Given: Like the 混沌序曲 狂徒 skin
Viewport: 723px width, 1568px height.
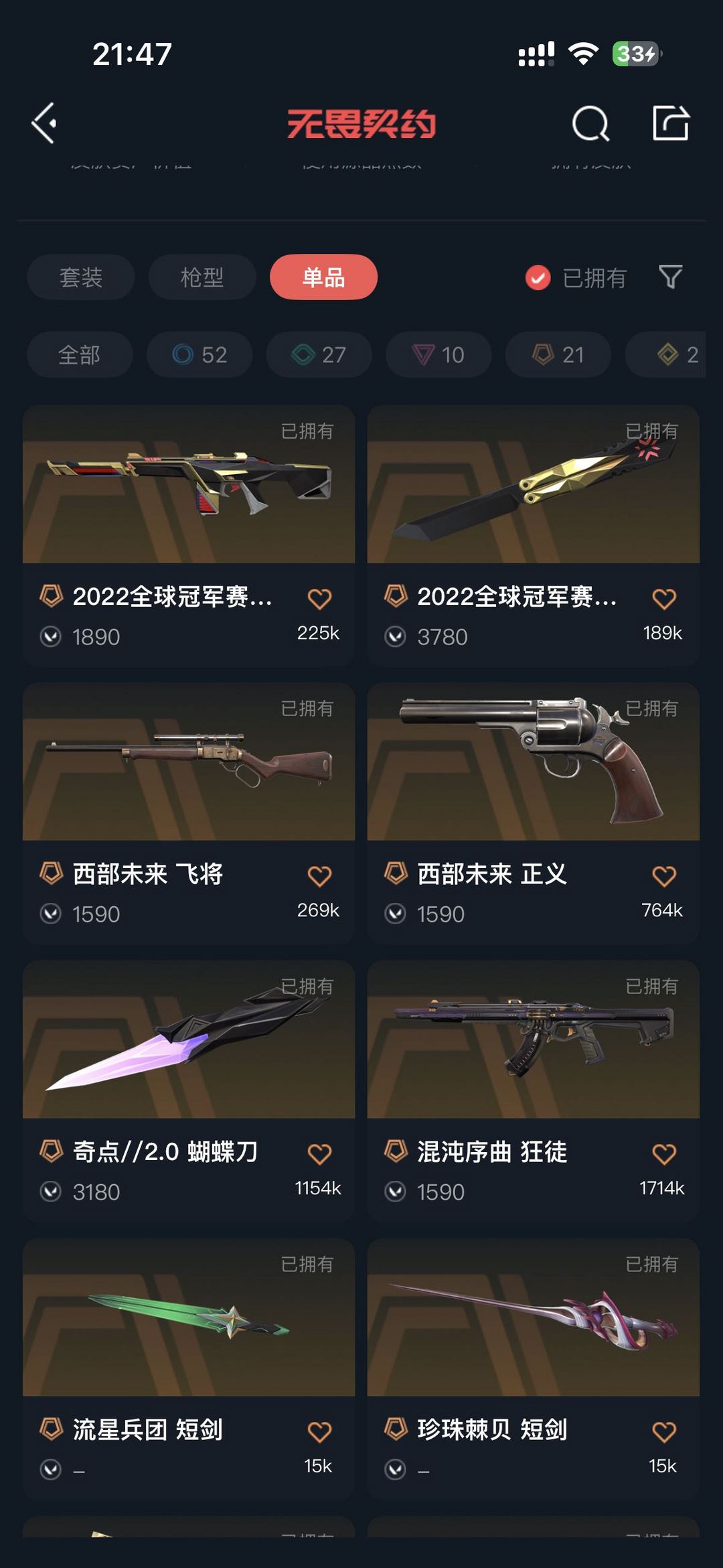Looking at the screenshot, I should point(664,1153).
